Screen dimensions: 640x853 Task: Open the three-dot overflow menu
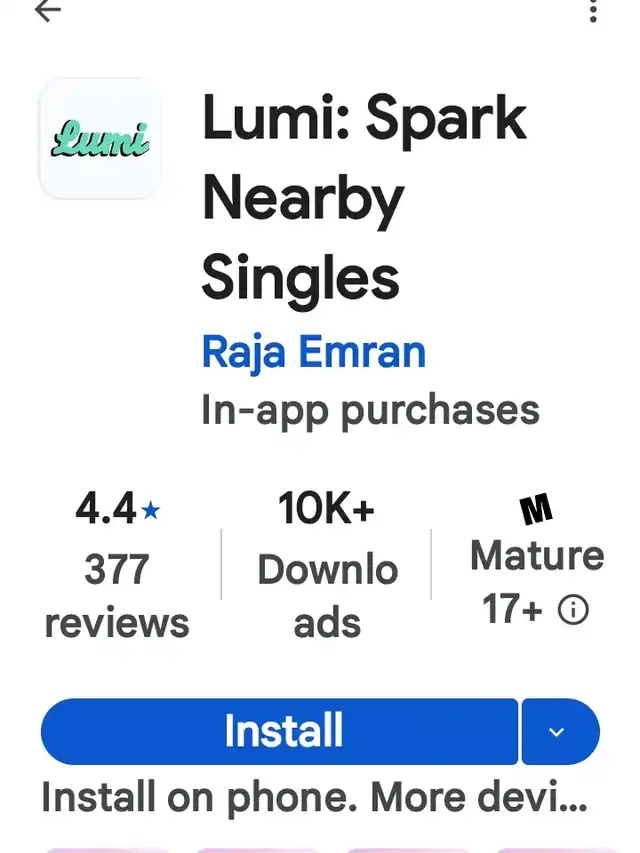[x=593, y=12]
